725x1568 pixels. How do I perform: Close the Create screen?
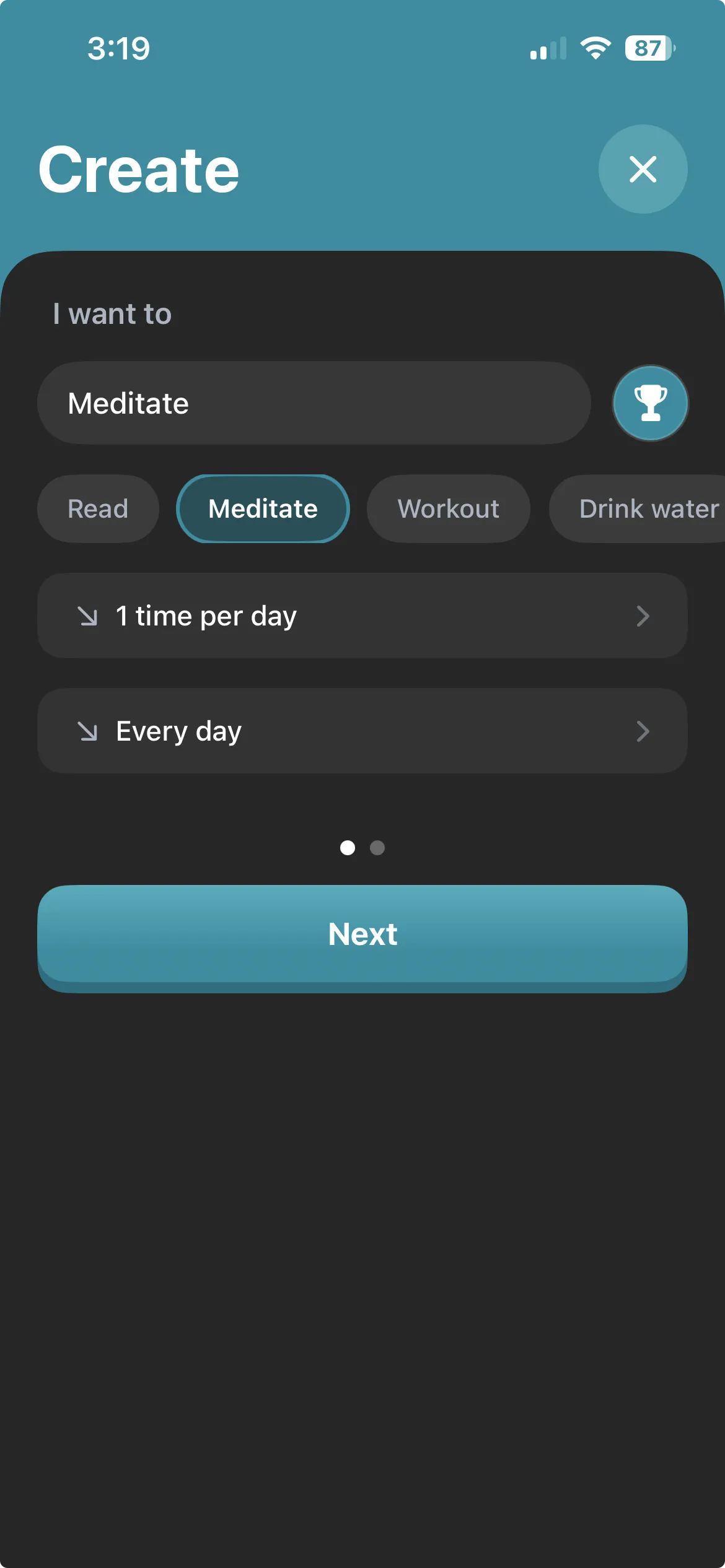point(643,169)
